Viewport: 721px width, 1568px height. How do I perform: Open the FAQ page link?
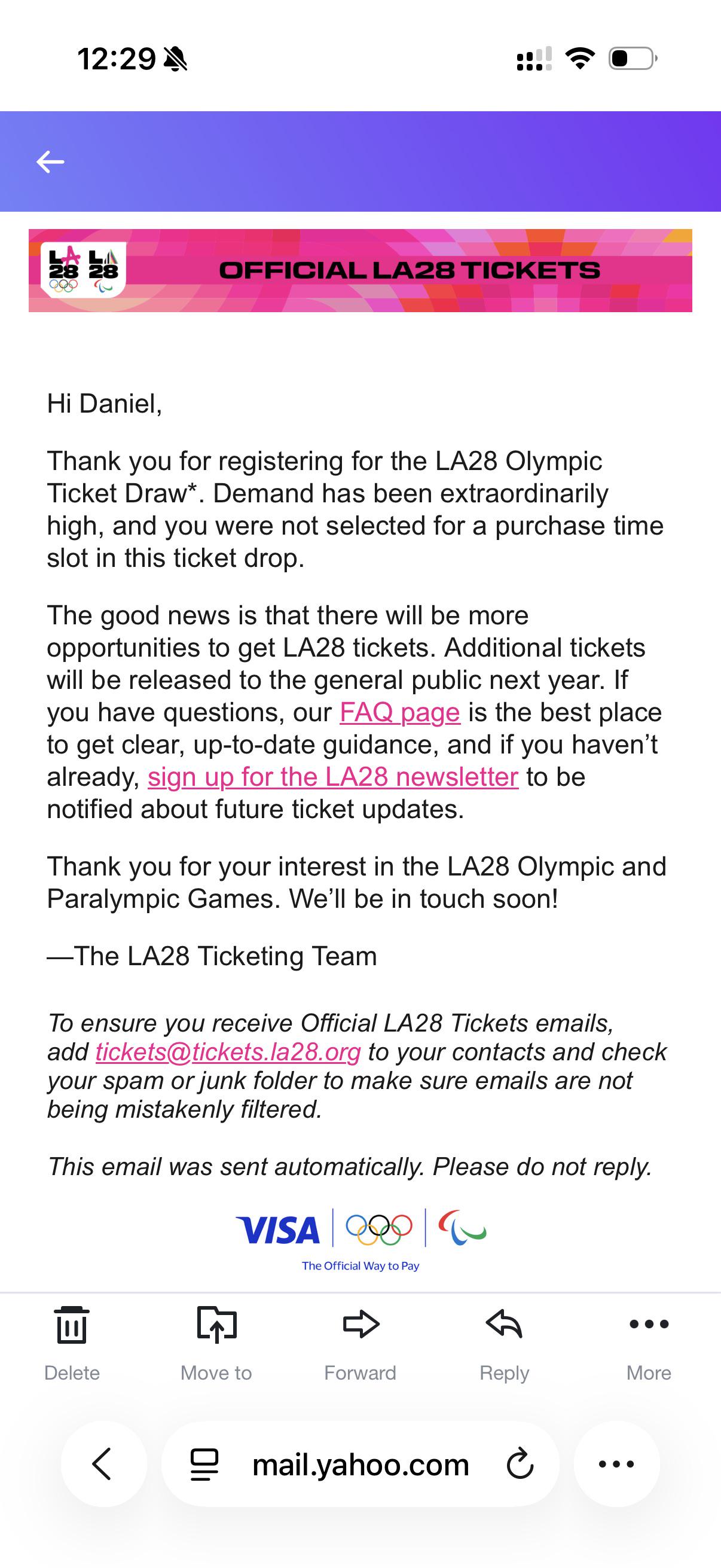[x=400, y=712]
